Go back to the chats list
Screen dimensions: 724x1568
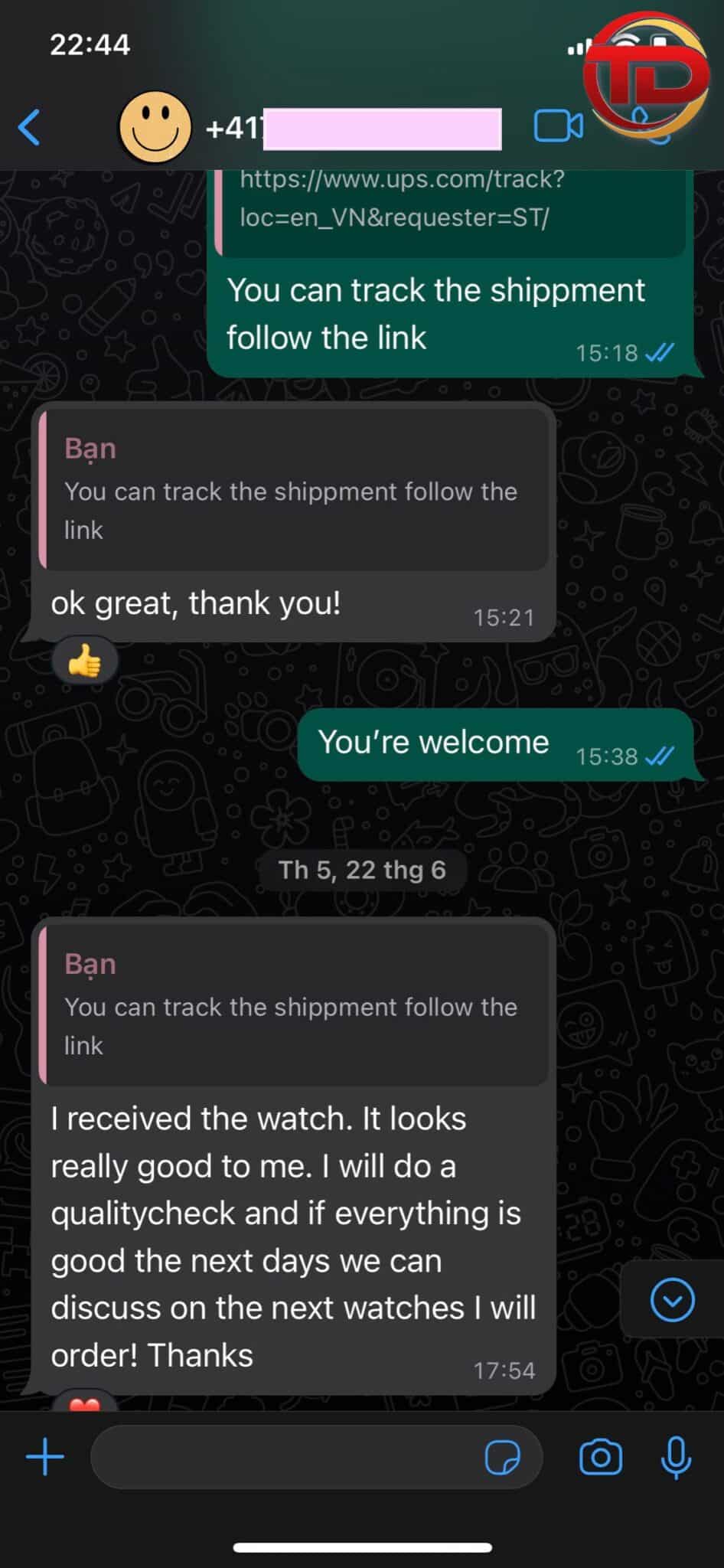tap(29, 127)
